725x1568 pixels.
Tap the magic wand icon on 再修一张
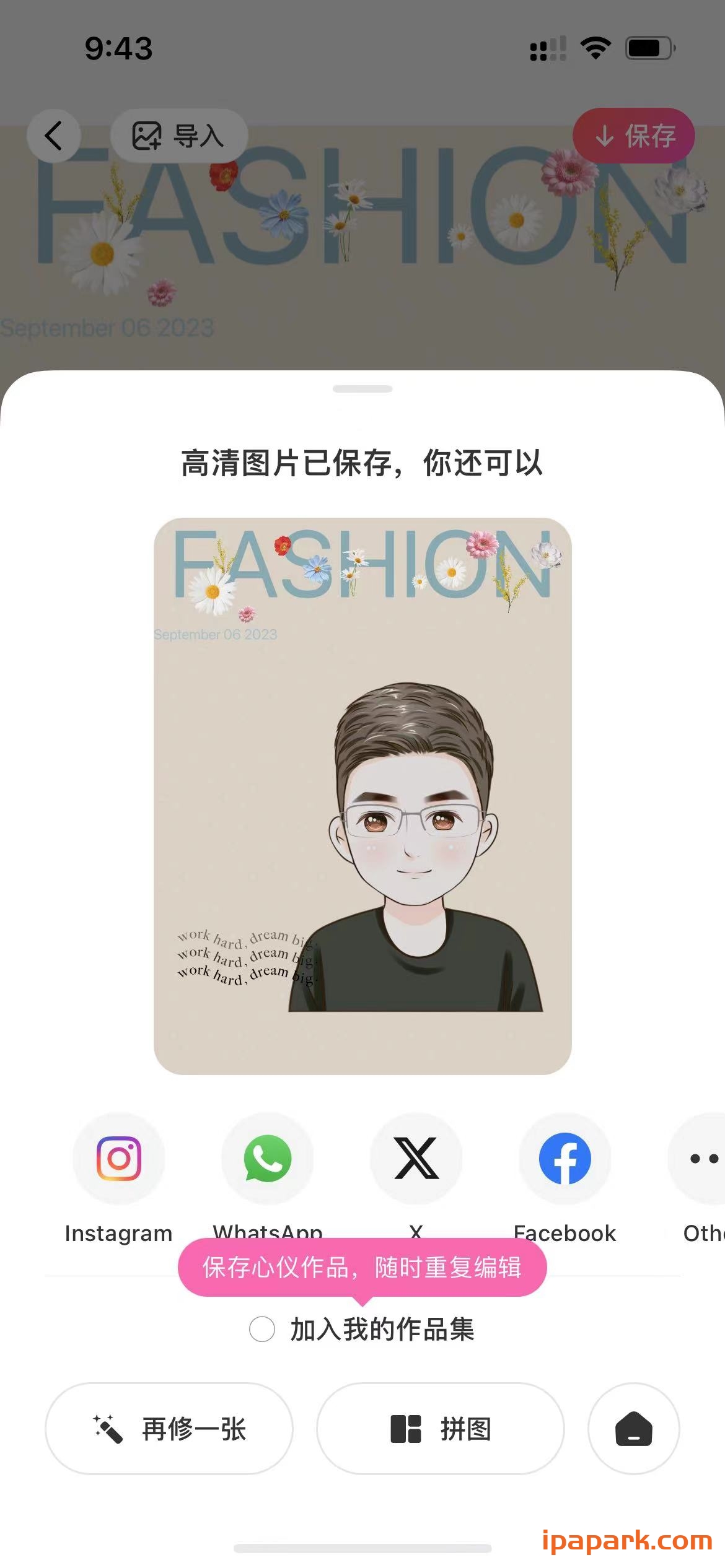(x=107, y=1431)
